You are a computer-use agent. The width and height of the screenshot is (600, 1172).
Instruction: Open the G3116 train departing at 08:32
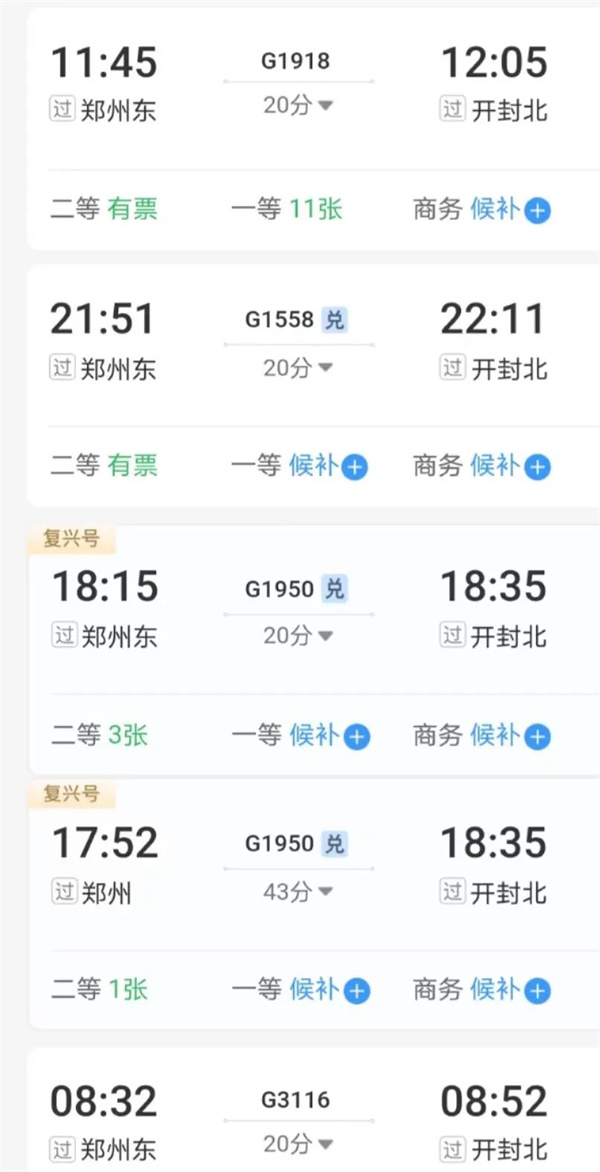[x=296, y=1101]
